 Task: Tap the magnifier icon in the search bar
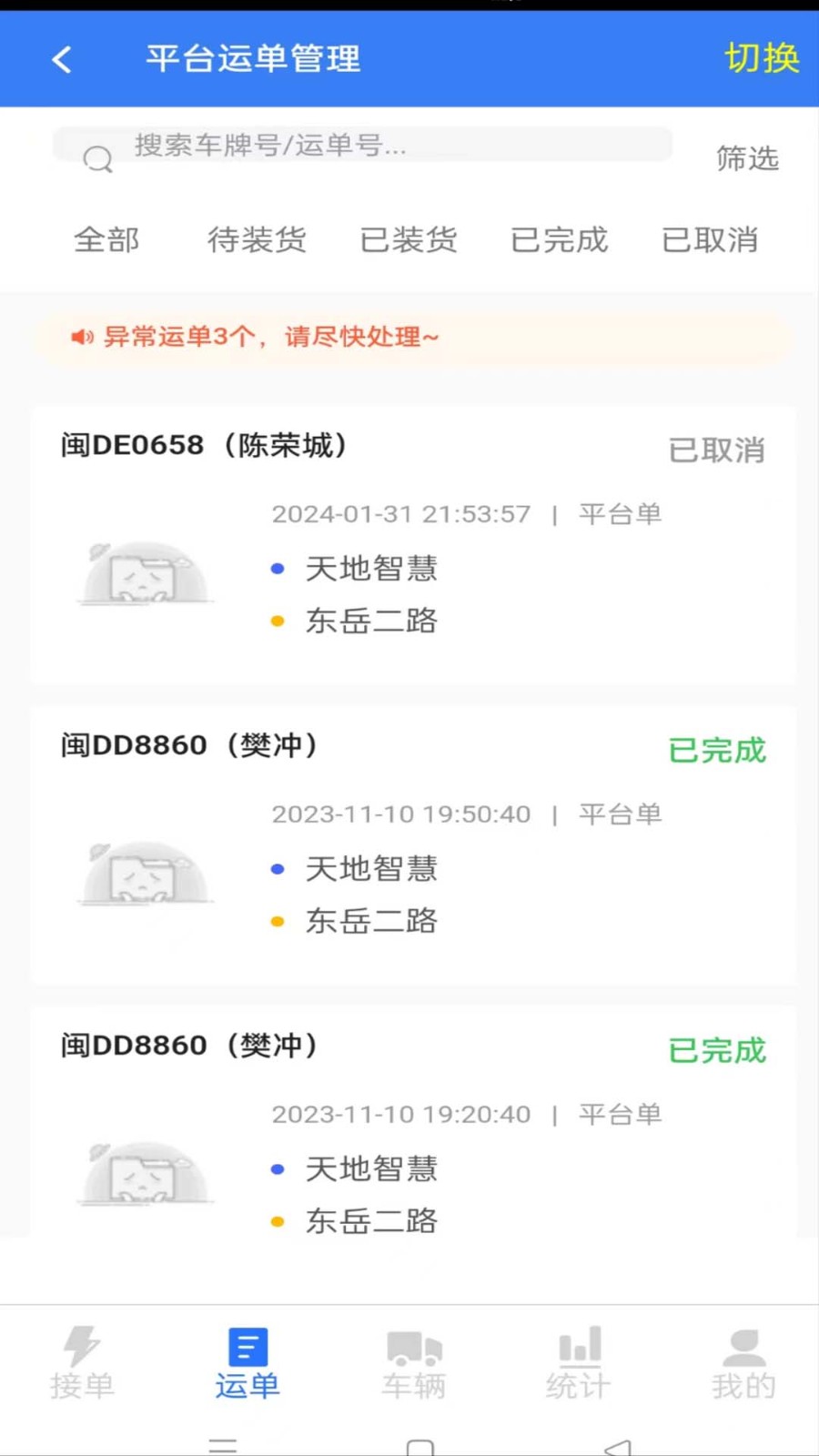(97, 157)
